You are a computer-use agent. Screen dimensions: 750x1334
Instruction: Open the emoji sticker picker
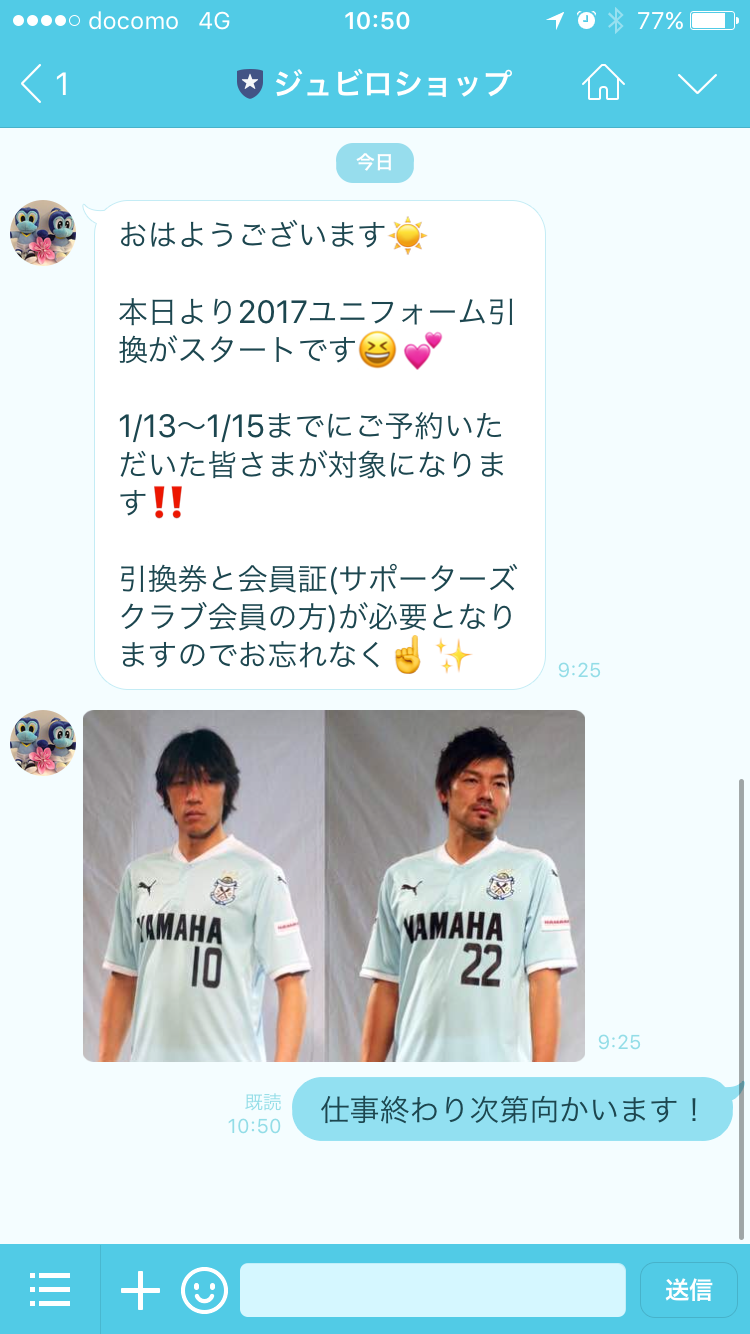pos(204,1290)
